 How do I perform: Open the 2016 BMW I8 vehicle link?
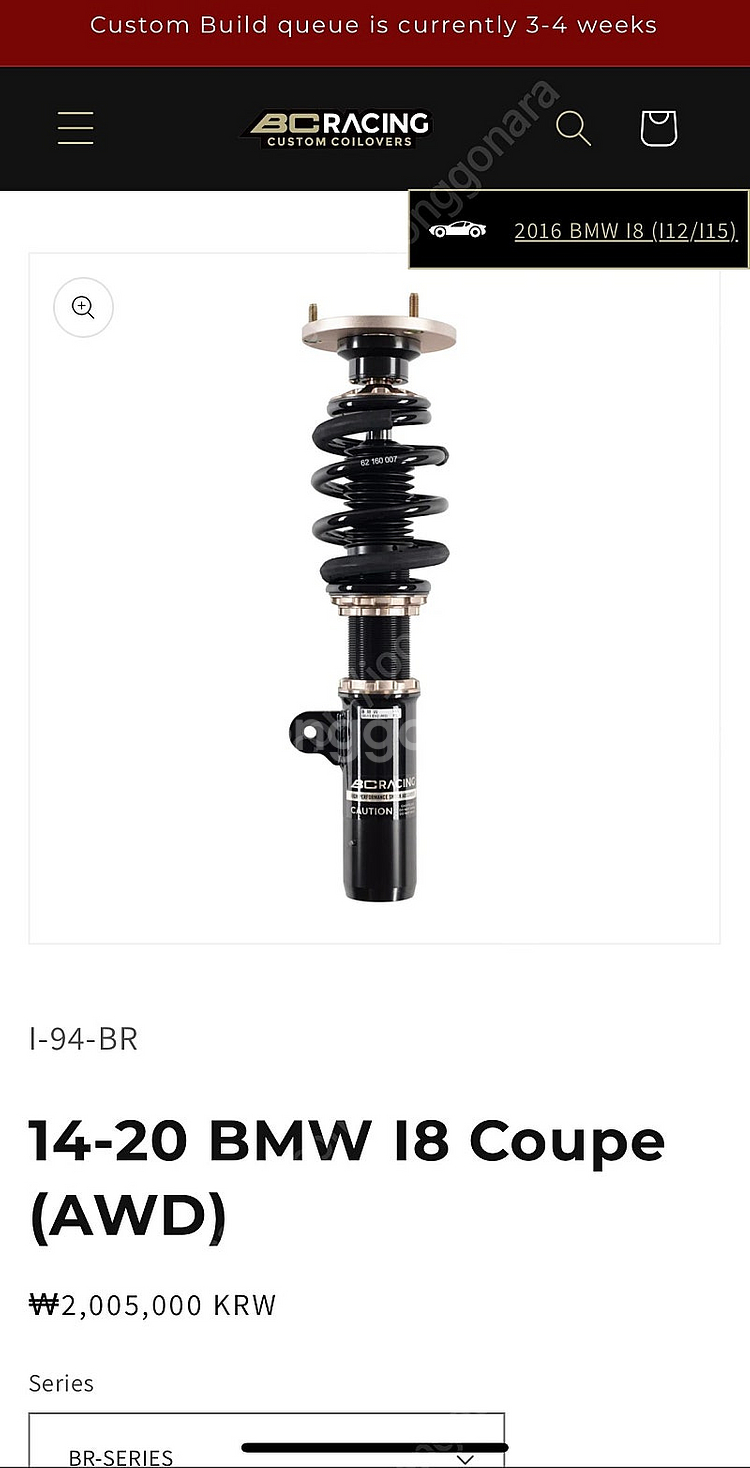pyautogui.click(x=625, y=231)
